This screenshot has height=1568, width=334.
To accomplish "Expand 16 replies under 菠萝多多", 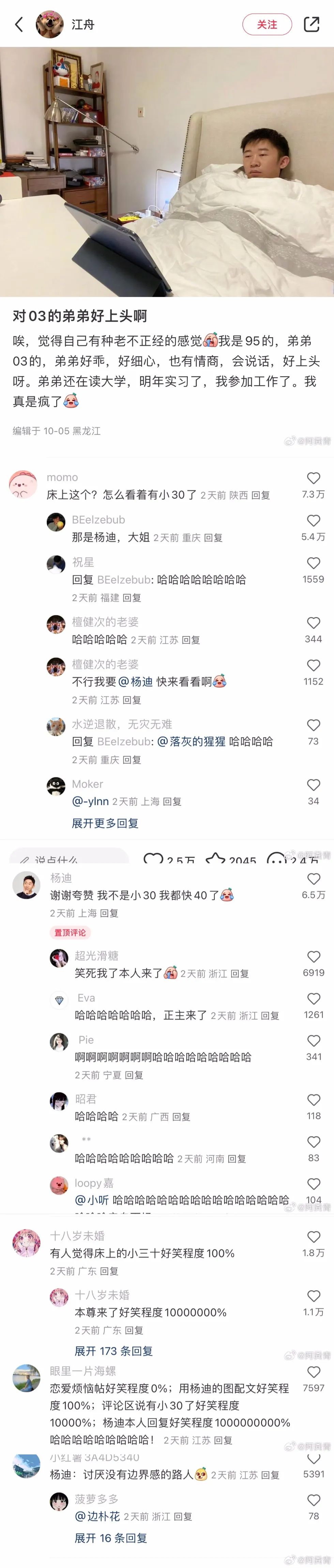I will (110, 1538).
